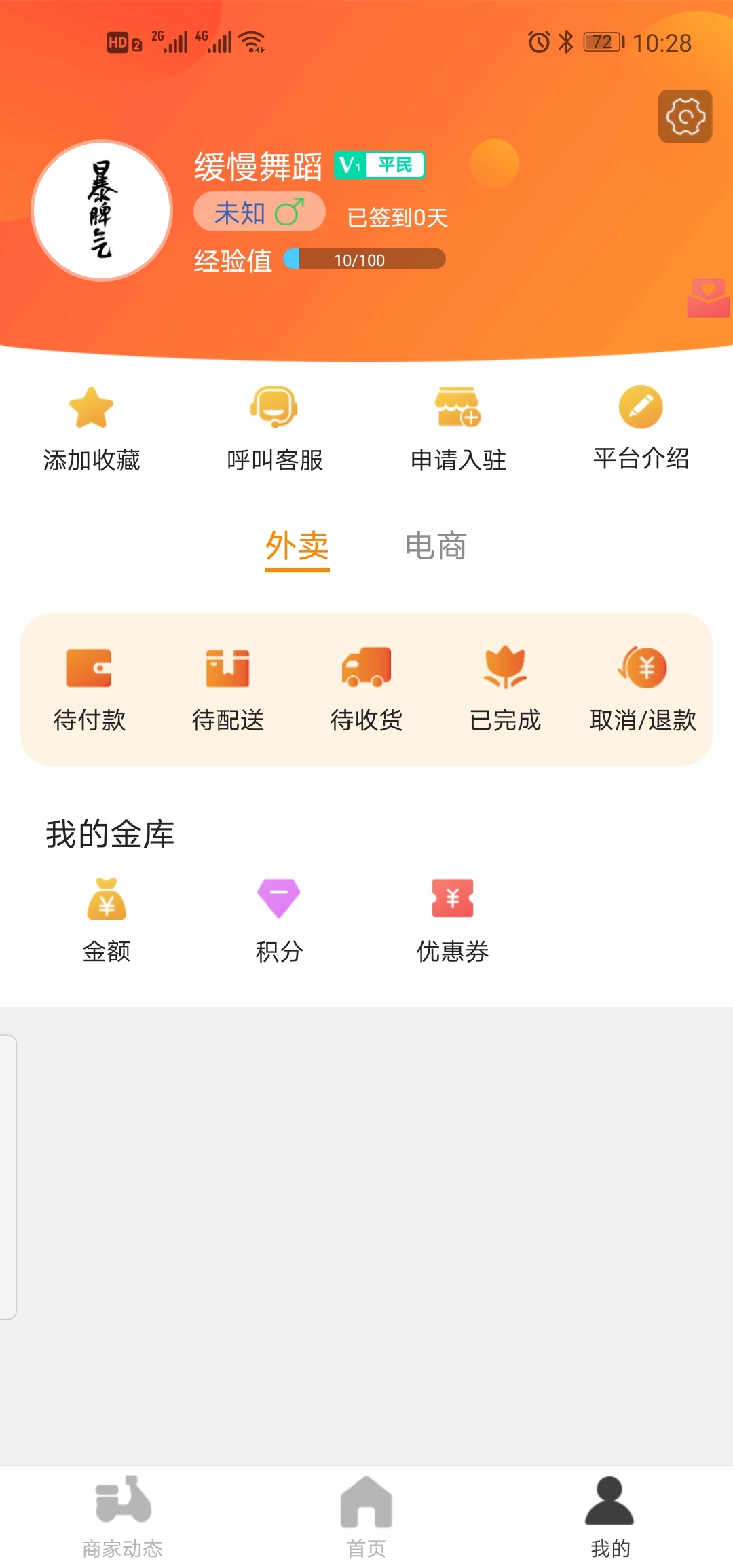733x1568 pixels.
Task: Open 取消/退款 orders
Action: click(x=643, y=689)
